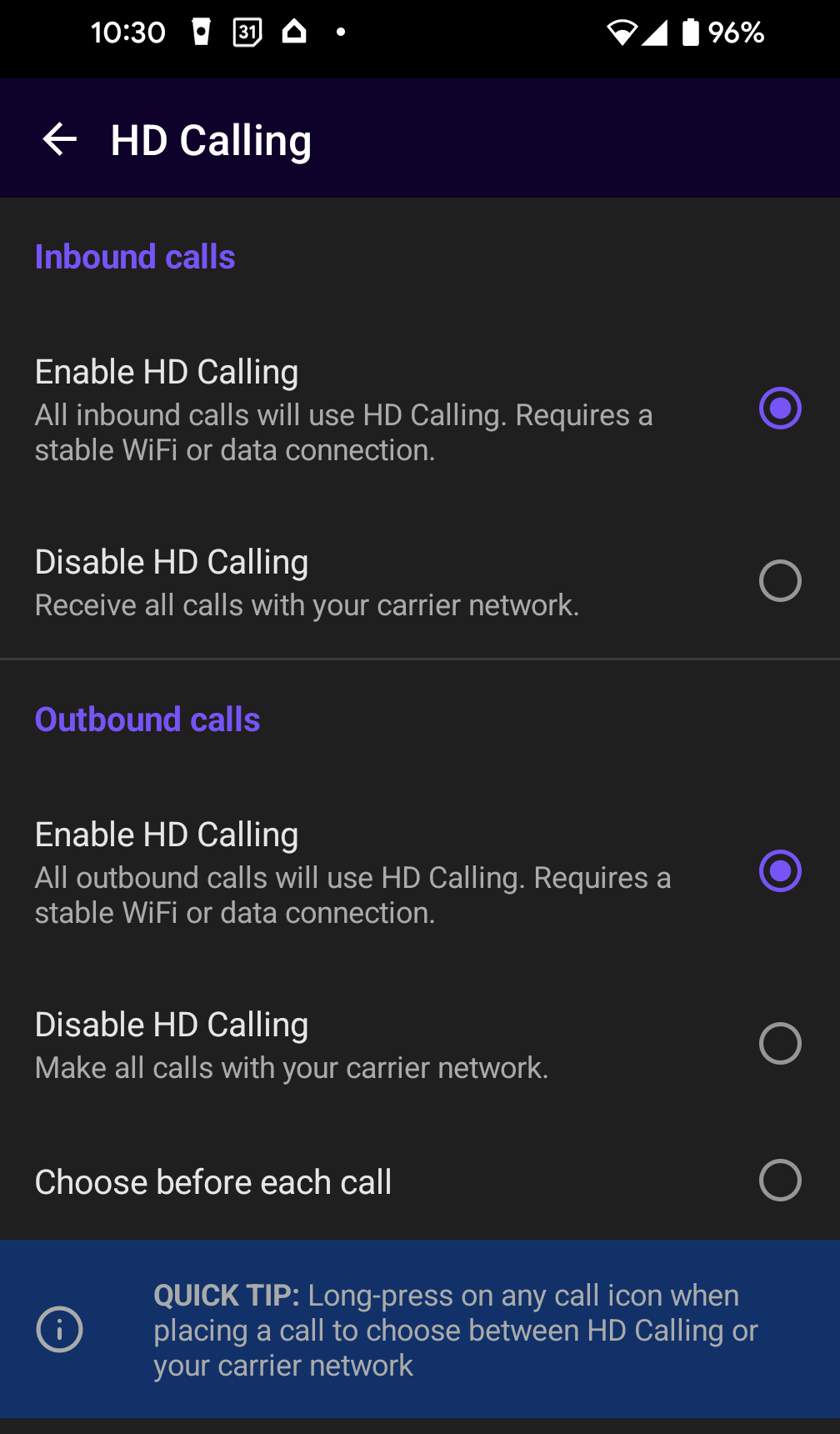
Task: Tap the Inbound calls section header
Action: pyautogui.click(x=134, y=258)
